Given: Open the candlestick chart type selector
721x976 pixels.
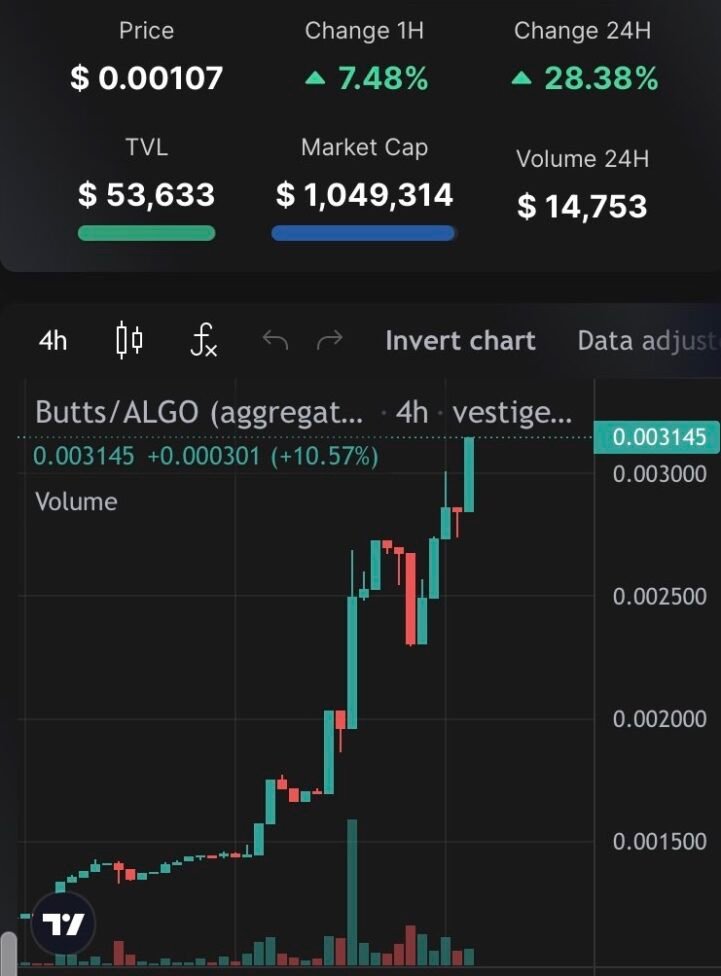Looking at the screenshot, I should pos(129,341).
